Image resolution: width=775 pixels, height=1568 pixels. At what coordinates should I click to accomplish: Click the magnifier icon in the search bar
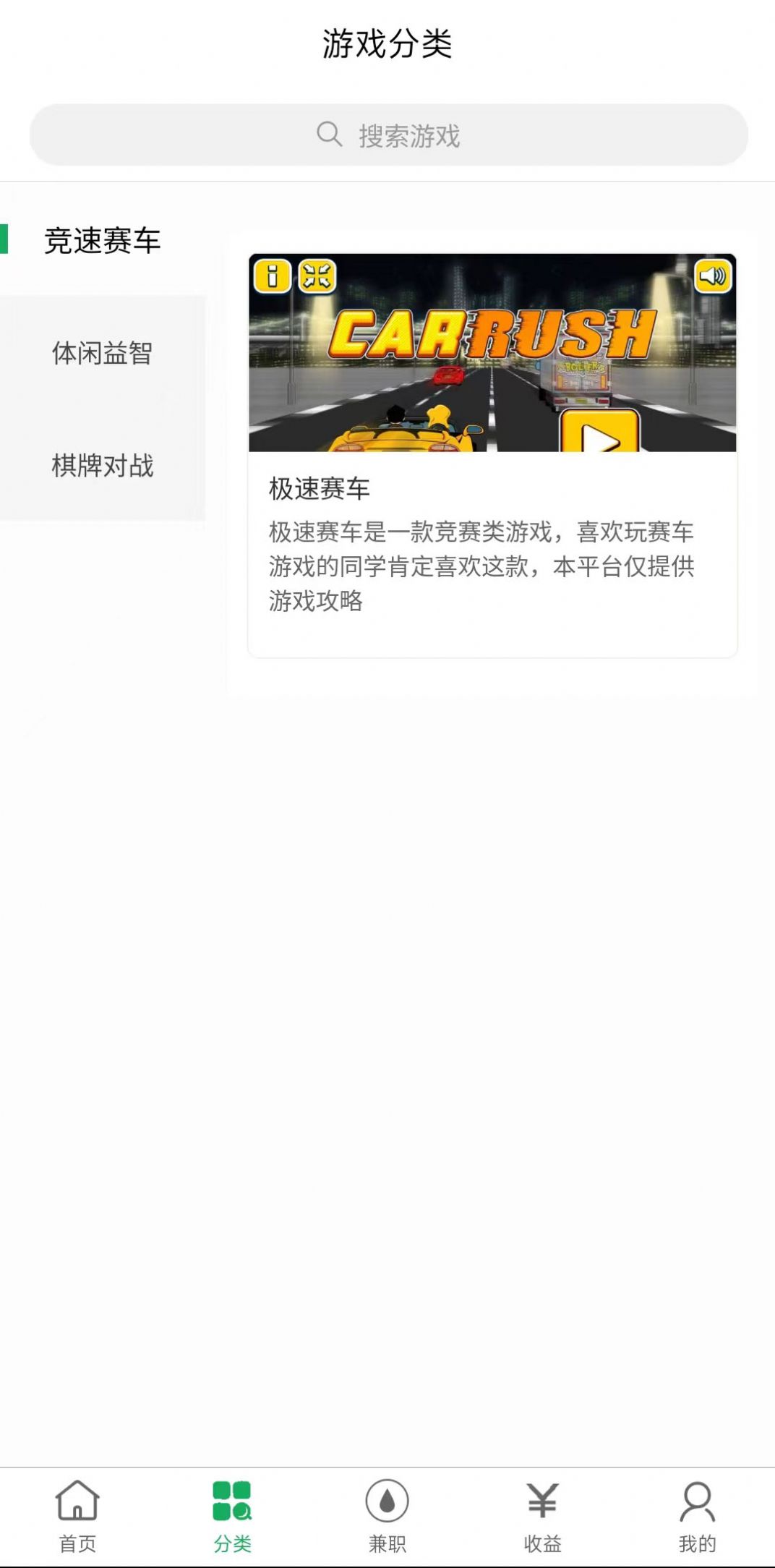[x=328, y=132]
